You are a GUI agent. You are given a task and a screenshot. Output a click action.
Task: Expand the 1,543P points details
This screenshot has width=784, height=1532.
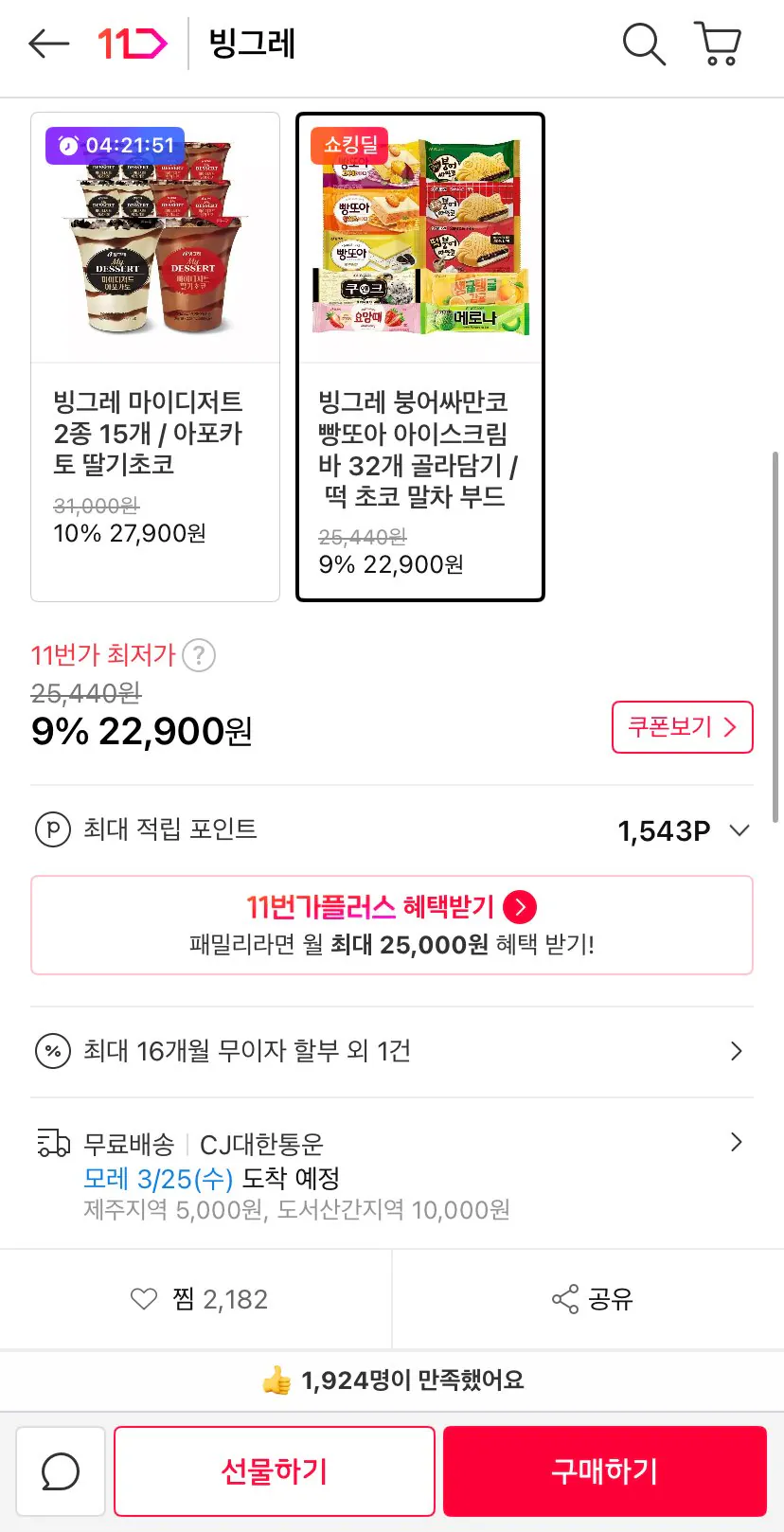point(738,829)
